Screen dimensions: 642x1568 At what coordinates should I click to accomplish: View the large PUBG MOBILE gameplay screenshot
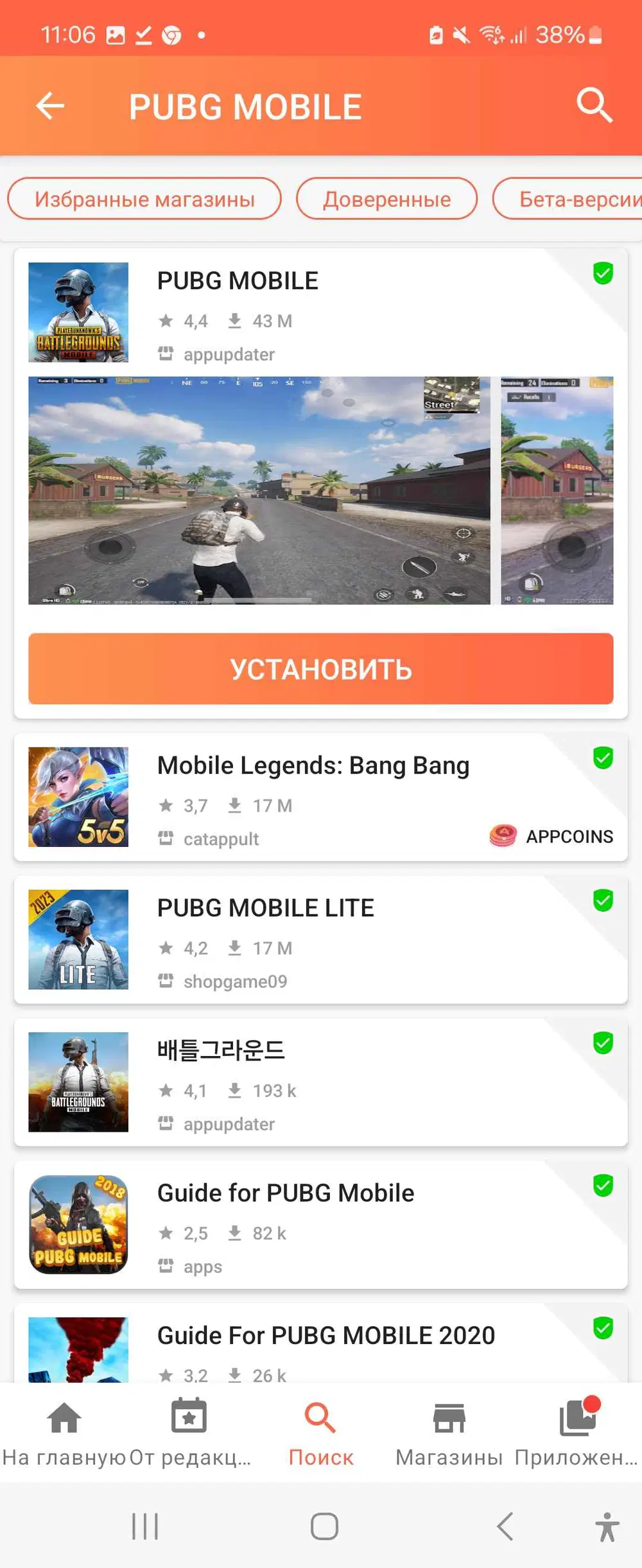259,490
